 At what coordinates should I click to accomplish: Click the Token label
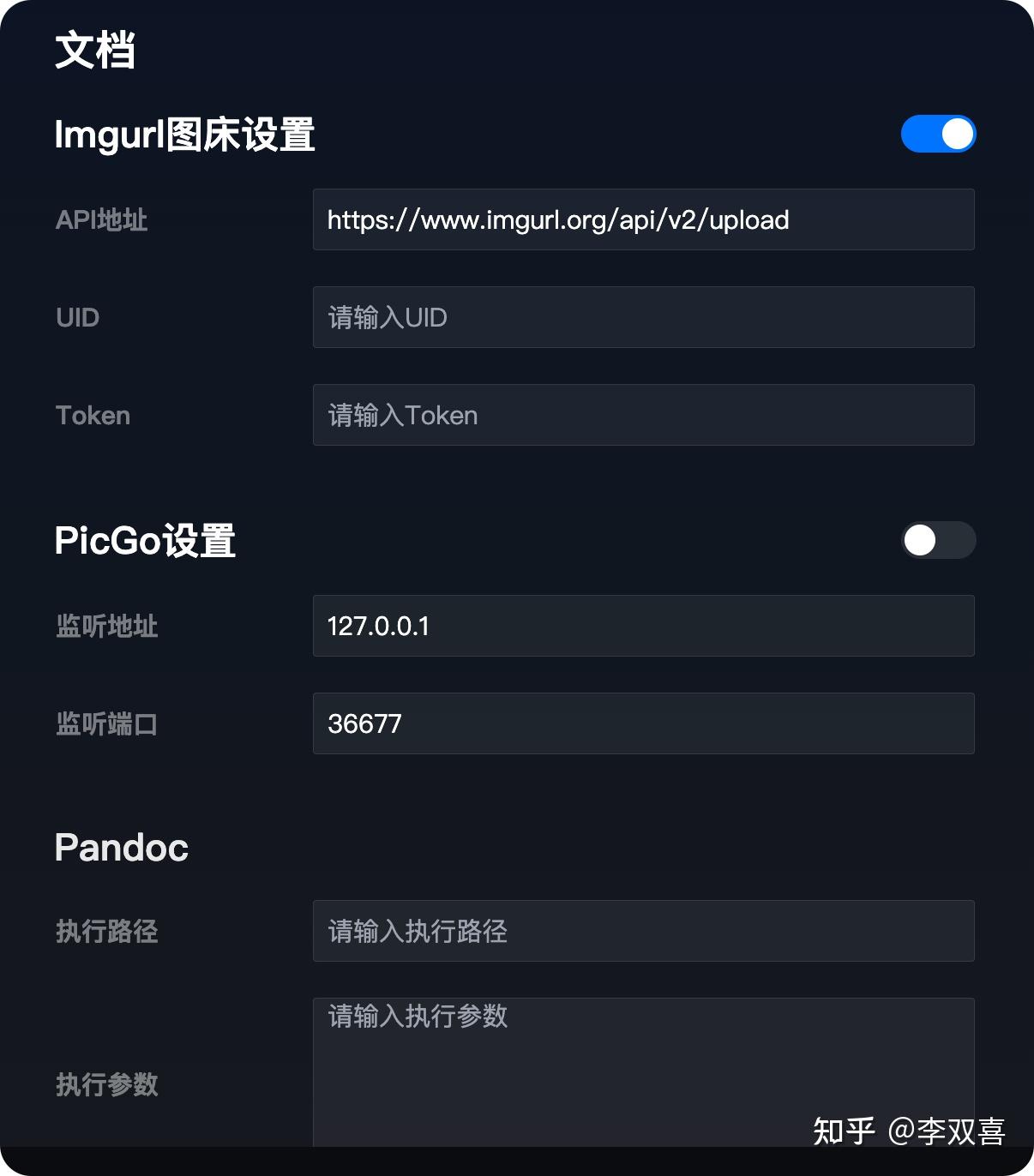(x=92, y=415)
